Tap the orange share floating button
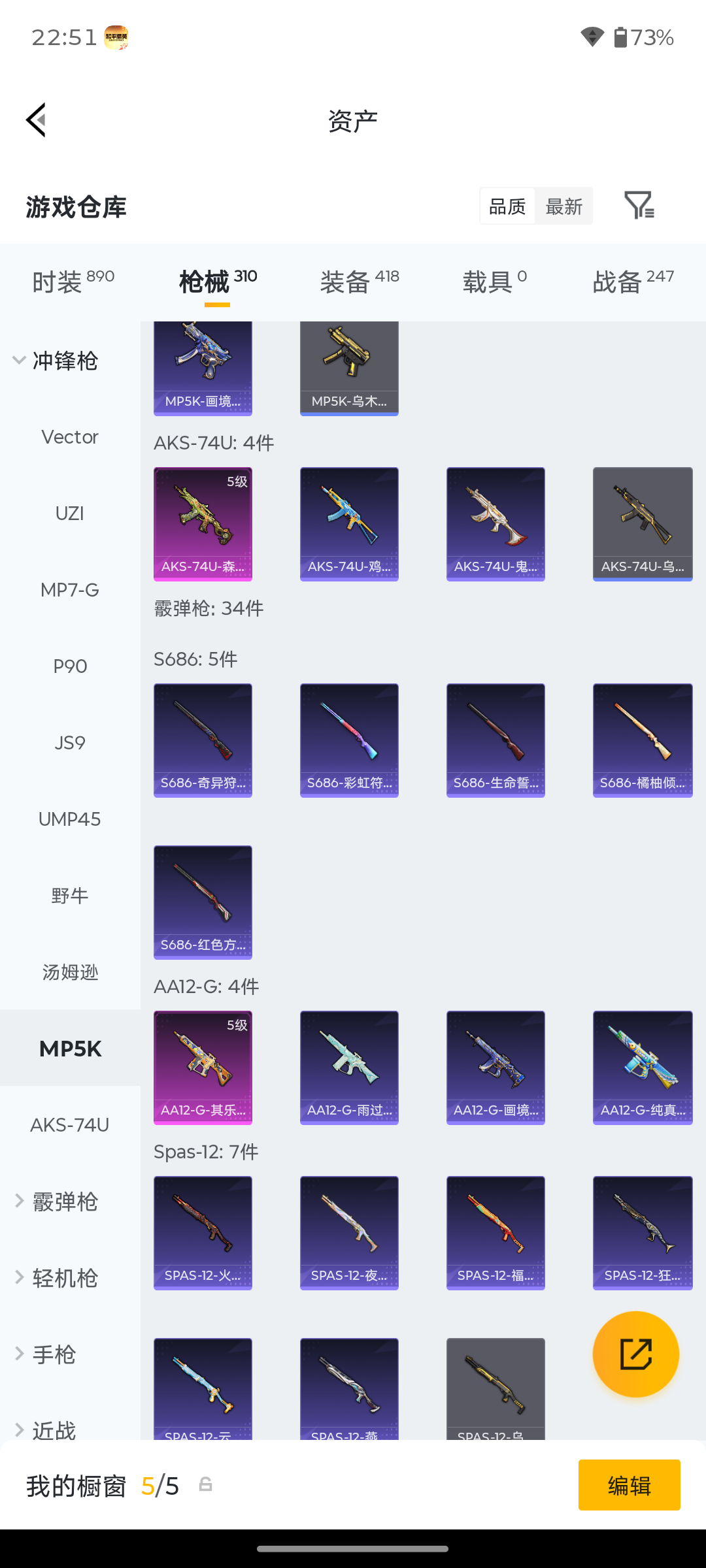The image size is (706, 1568). 636,1354
